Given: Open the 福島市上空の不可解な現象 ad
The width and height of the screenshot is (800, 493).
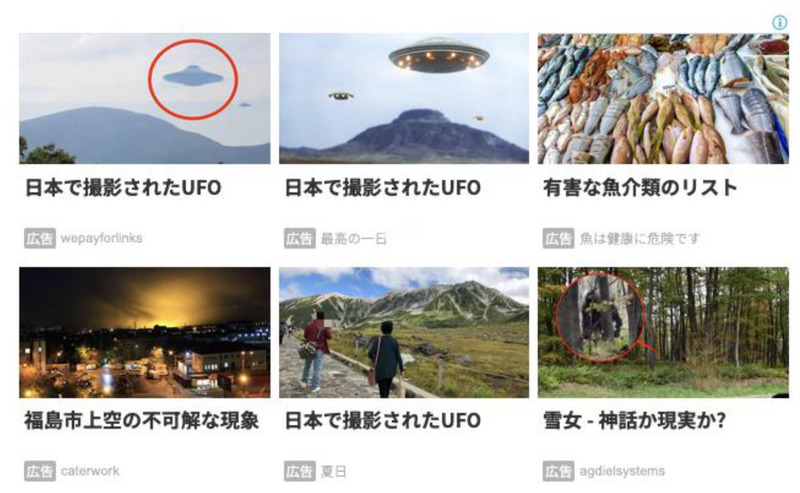Looking at the screenshot, I should 144,333.
